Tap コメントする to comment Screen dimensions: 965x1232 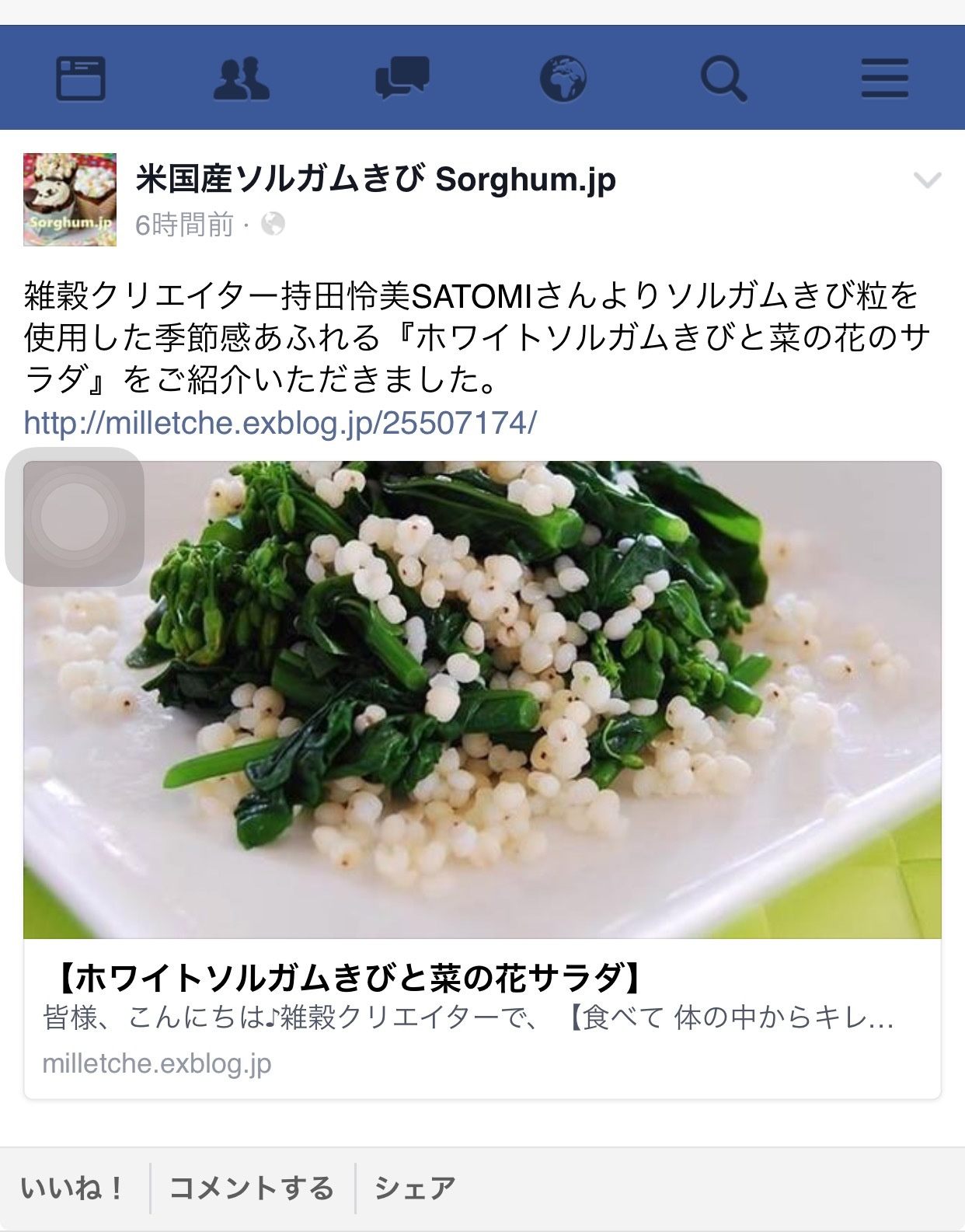[252, 1188]
